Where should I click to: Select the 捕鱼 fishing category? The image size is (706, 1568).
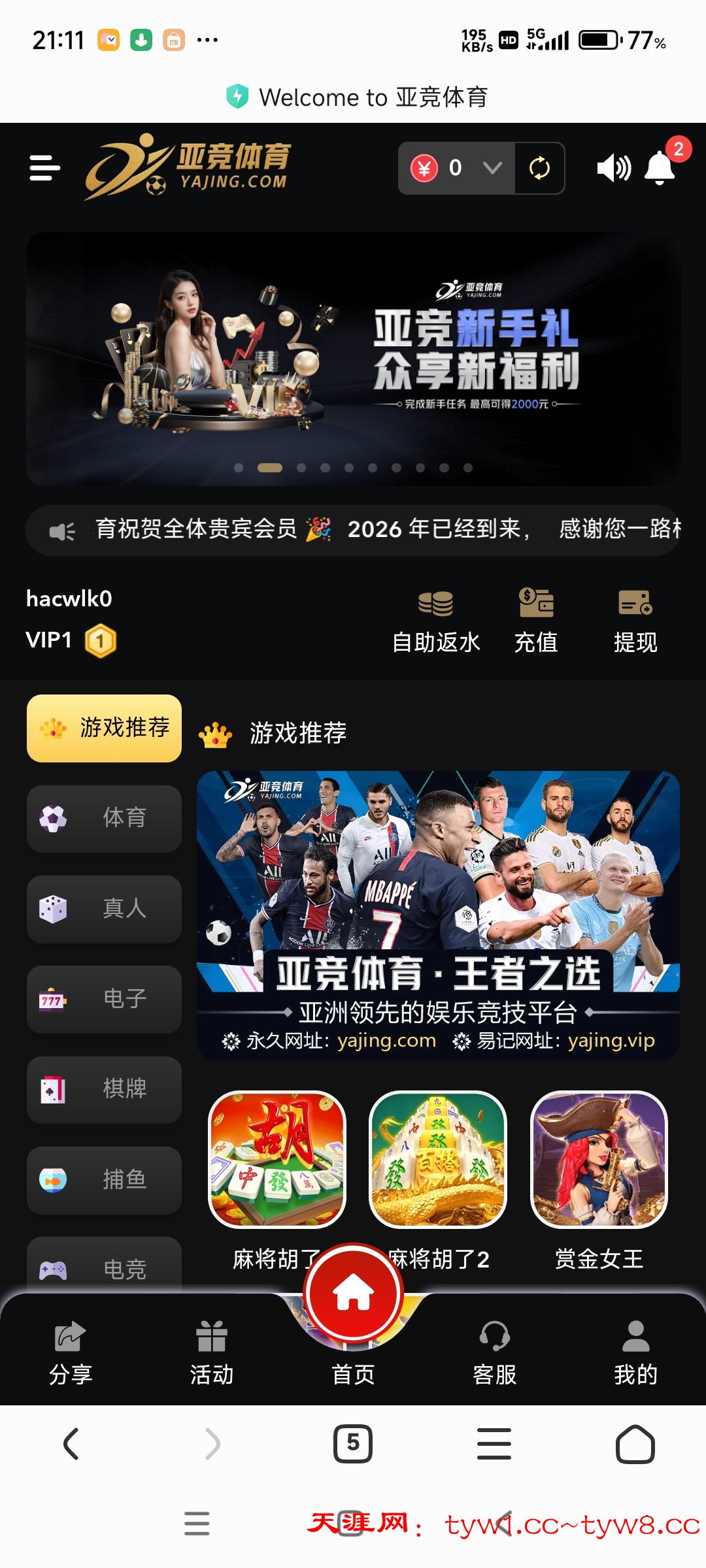104,1180
